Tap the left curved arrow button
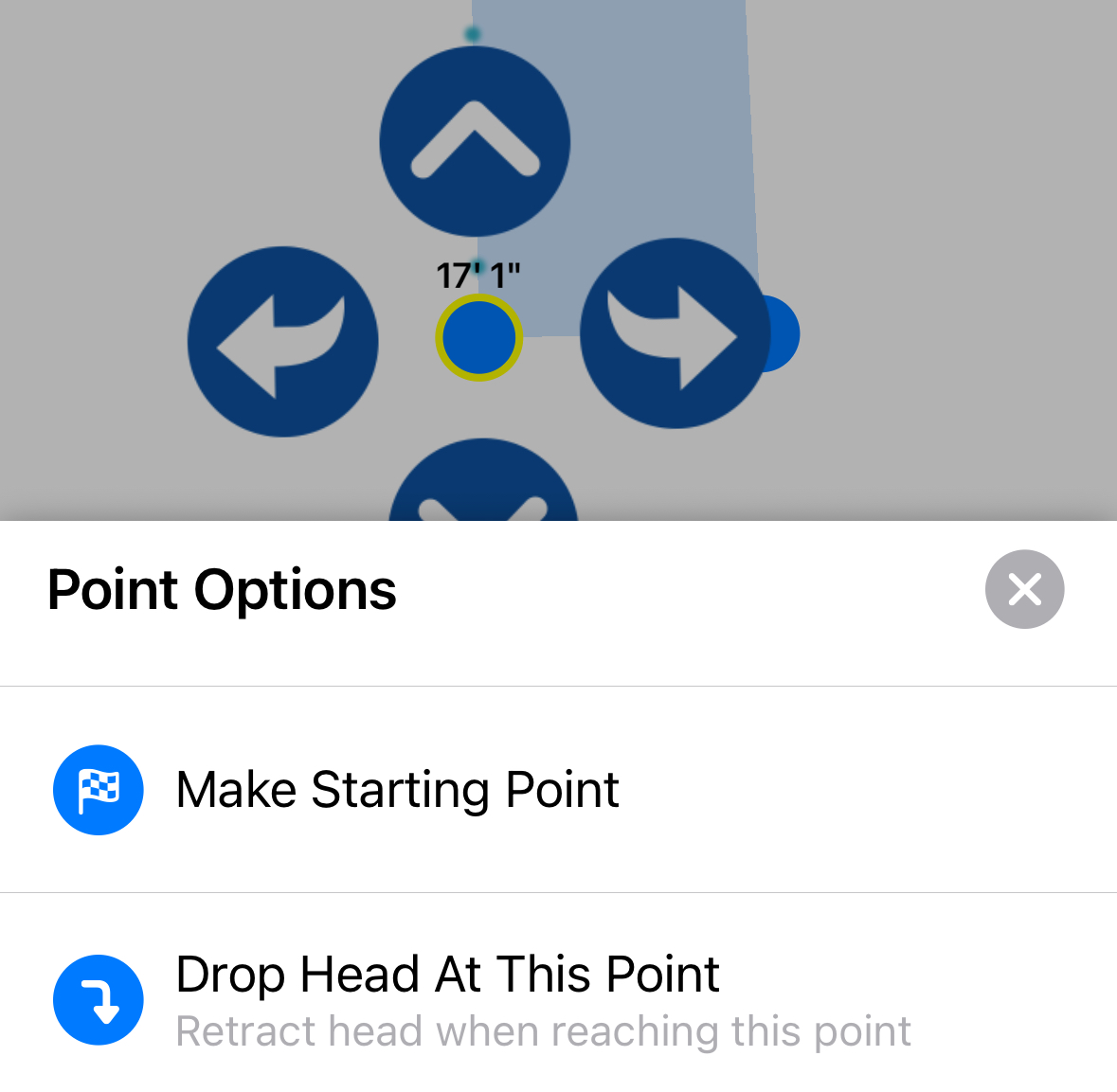 tap(283, 342)
